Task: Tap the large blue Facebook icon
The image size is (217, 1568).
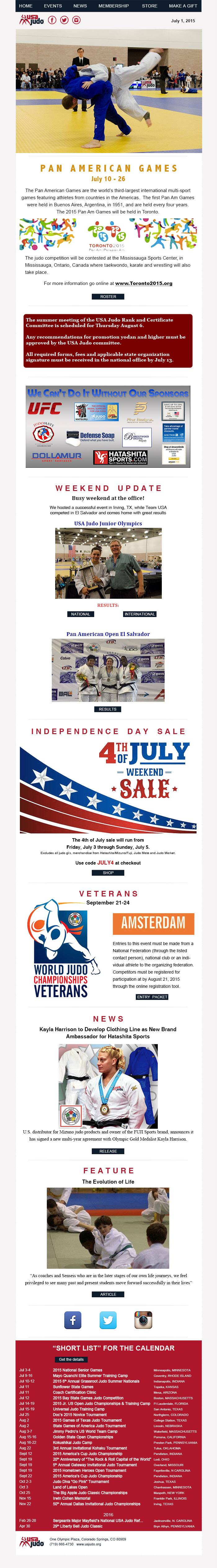Action: point(73,1320)
